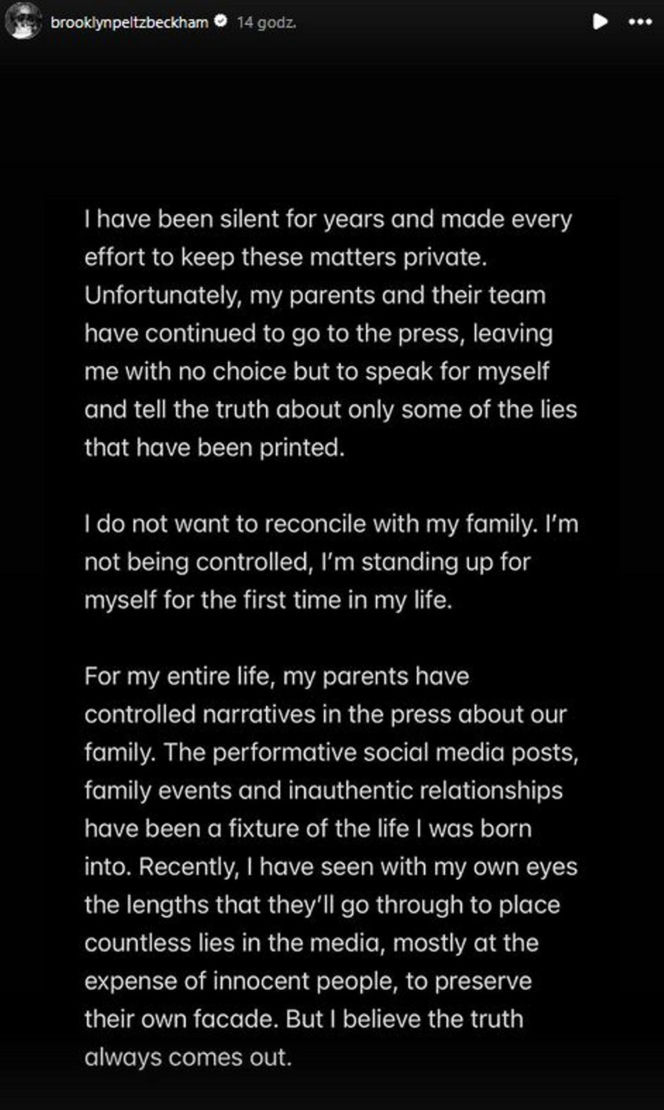
Task: Open the three-dot more options menu
Action: (636, 21)
